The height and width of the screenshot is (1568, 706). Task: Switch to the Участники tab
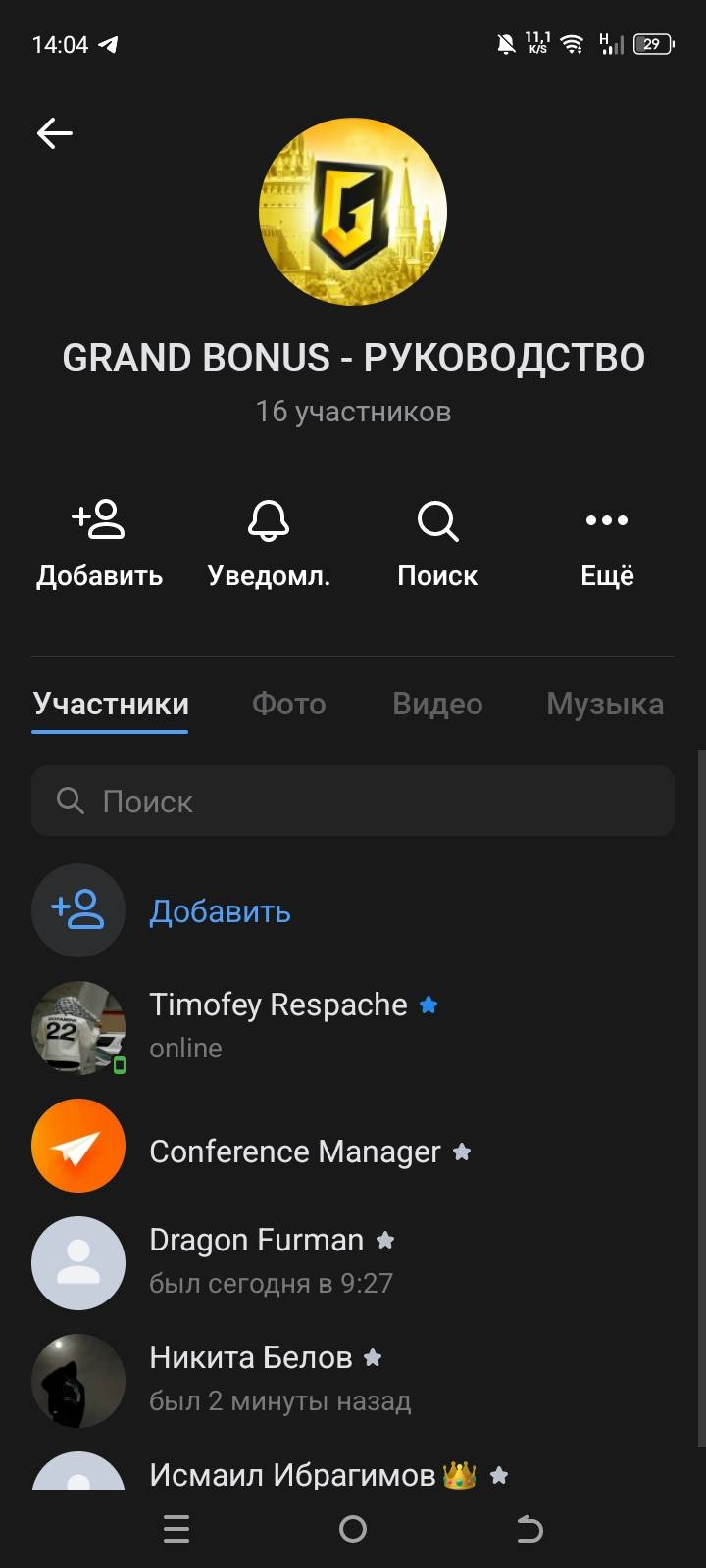coord(111,704)
